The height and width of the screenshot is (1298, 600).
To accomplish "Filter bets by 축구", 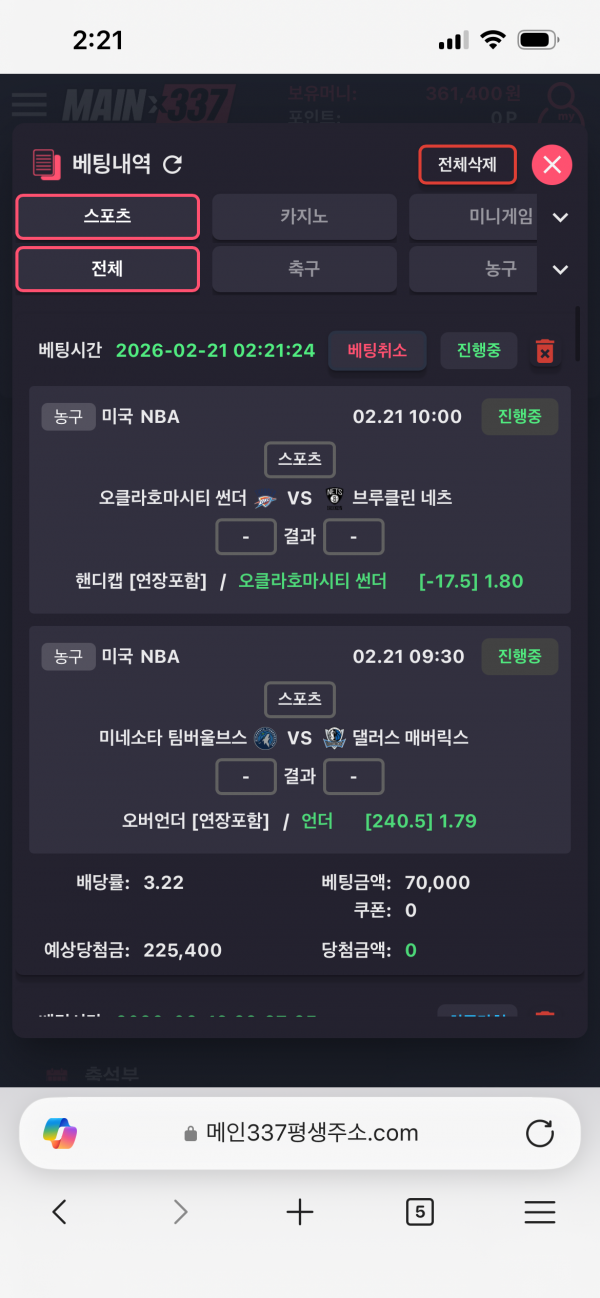I will (x=304, y=269).
